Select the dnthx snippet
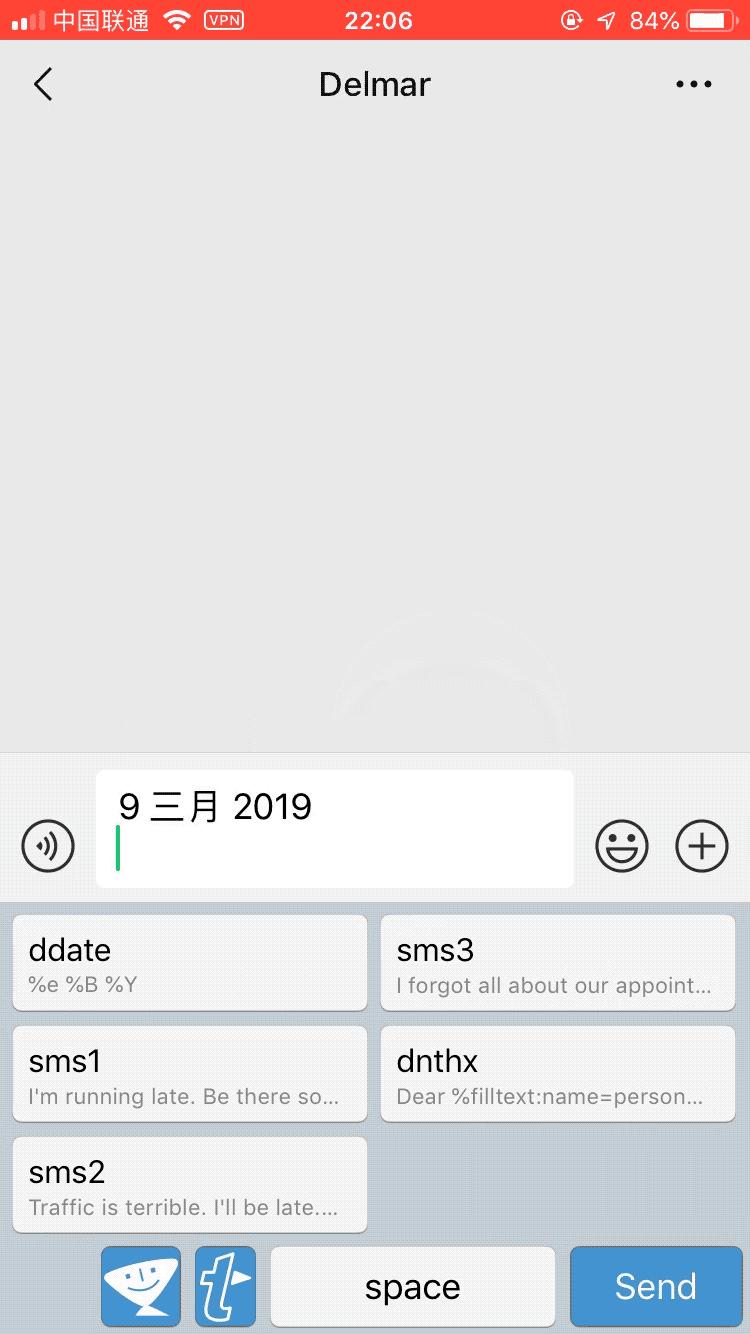 [x=558, y=1074]
